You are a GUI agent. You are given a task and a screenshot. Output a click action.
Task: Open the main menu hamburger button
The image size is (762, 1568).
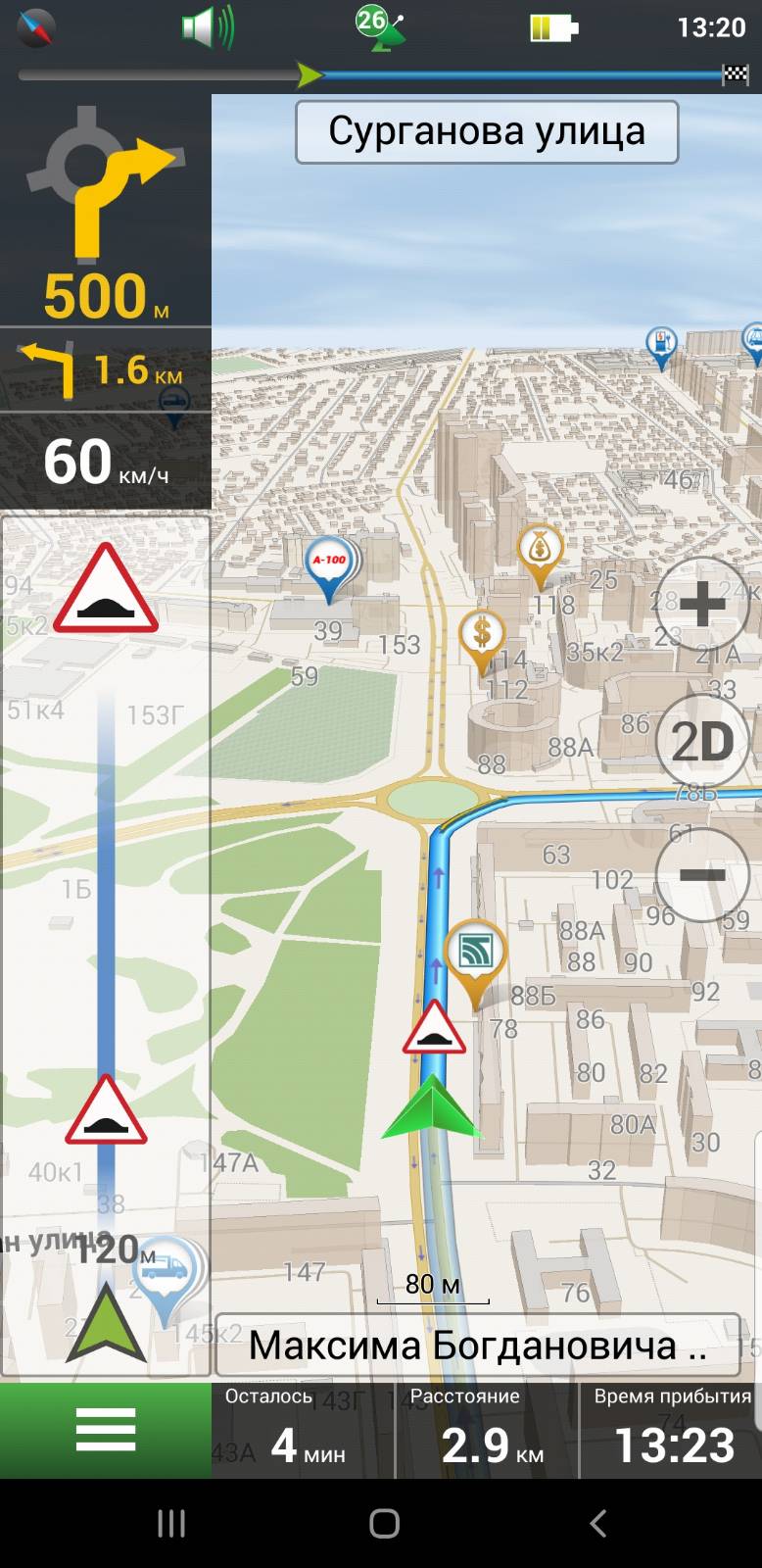click(105, 1430)
